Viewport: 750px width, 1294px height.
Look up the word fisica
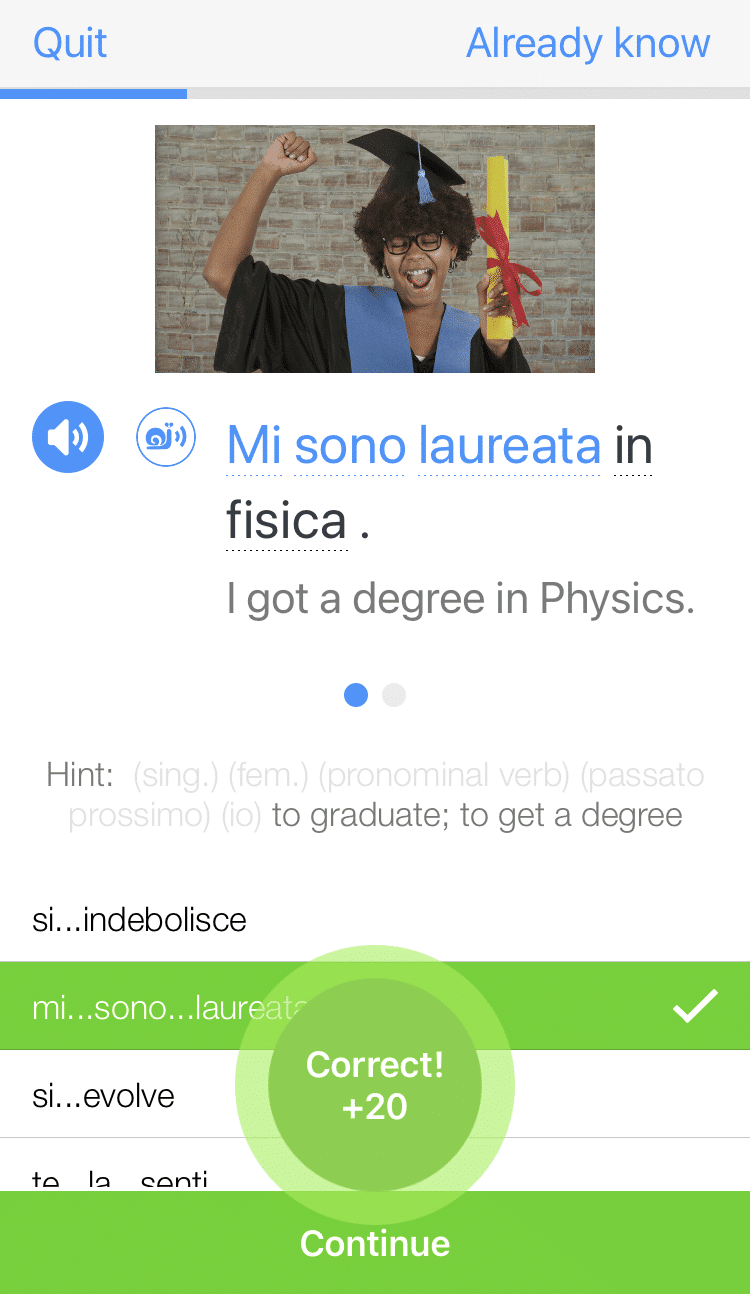click(x=286, y=521)
